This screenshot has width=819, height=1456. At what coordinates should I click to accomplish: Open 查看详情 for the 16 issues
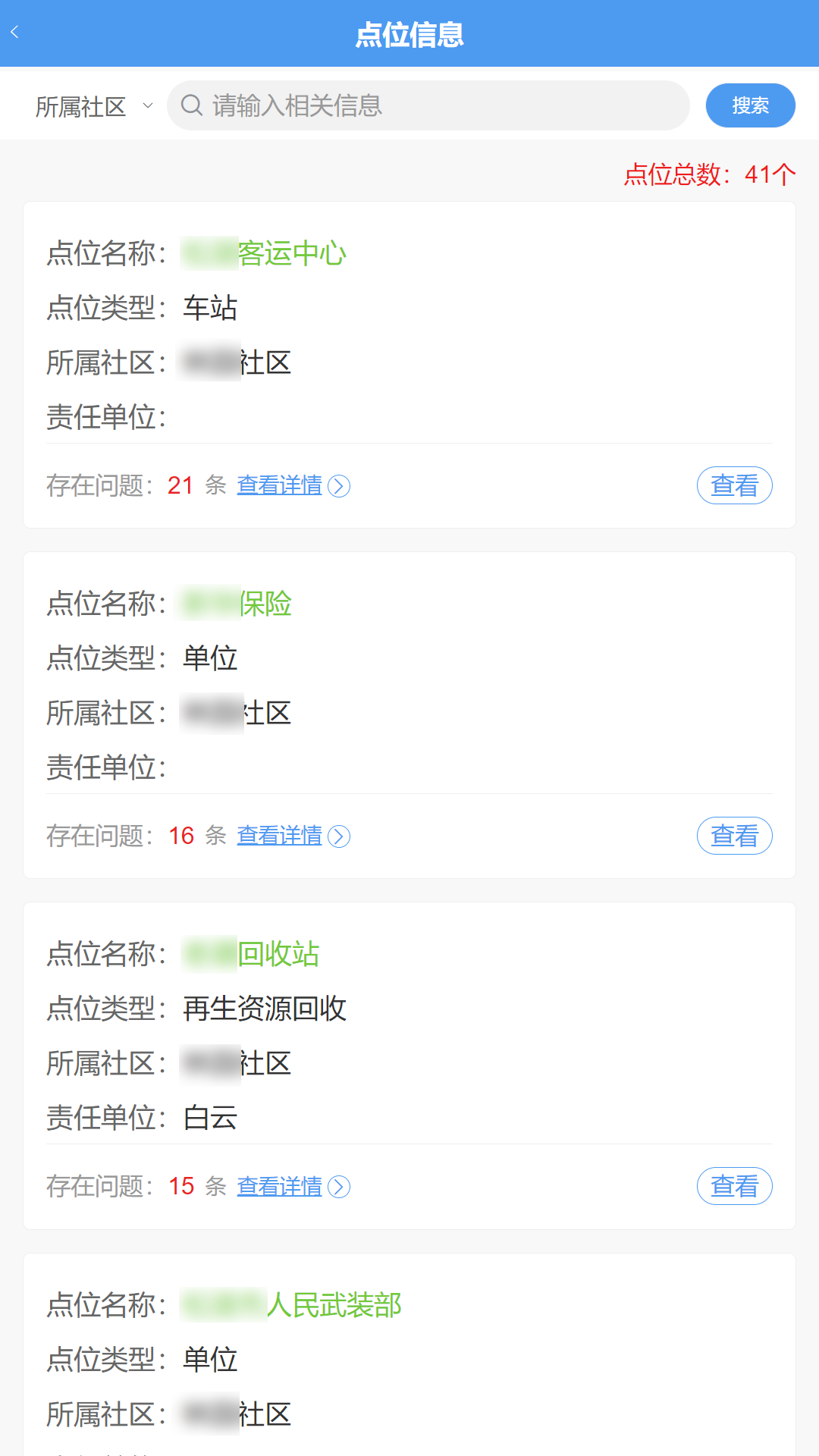tap(293, 836)
